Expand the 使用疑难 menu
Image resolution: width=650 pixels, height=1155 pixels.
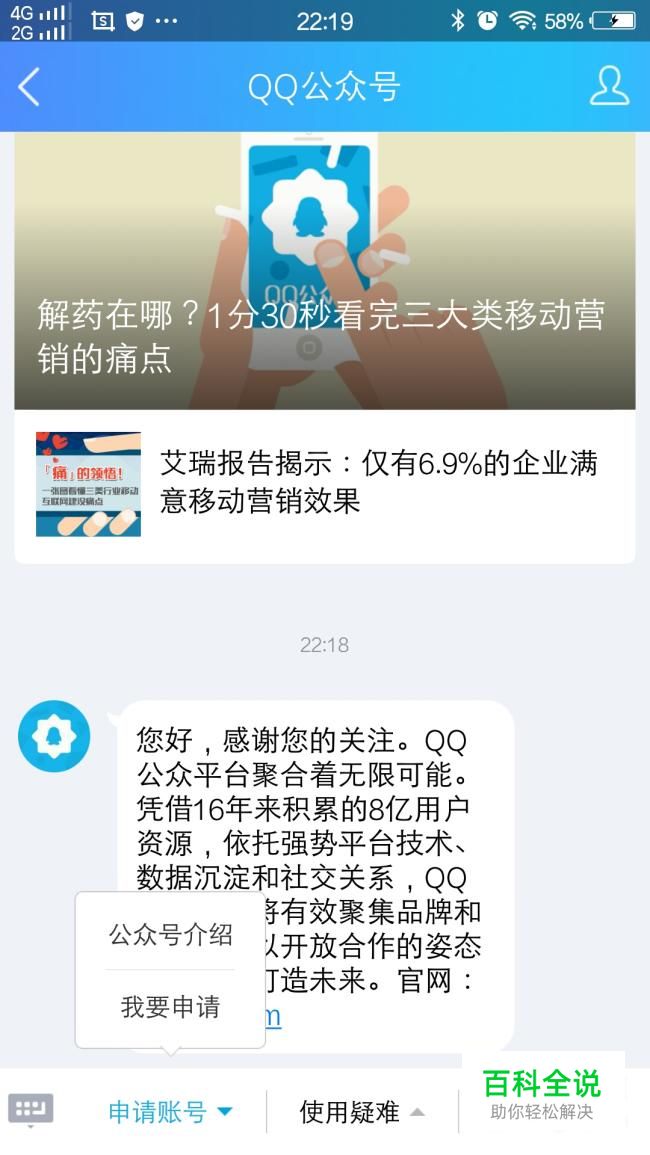[x=362, y=1111]
